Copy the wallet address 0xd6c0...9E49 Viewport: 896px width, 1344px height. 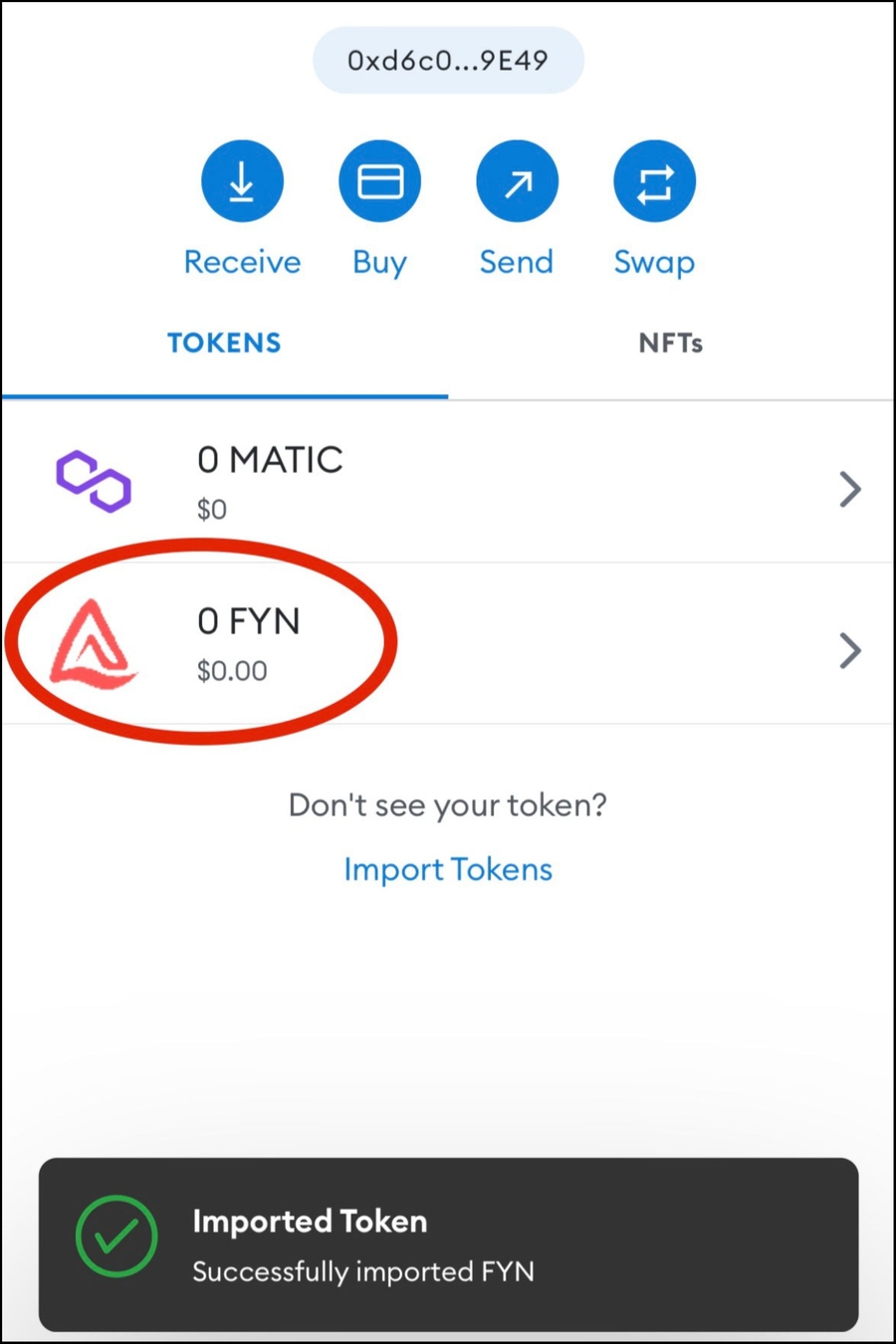[448, 61]
